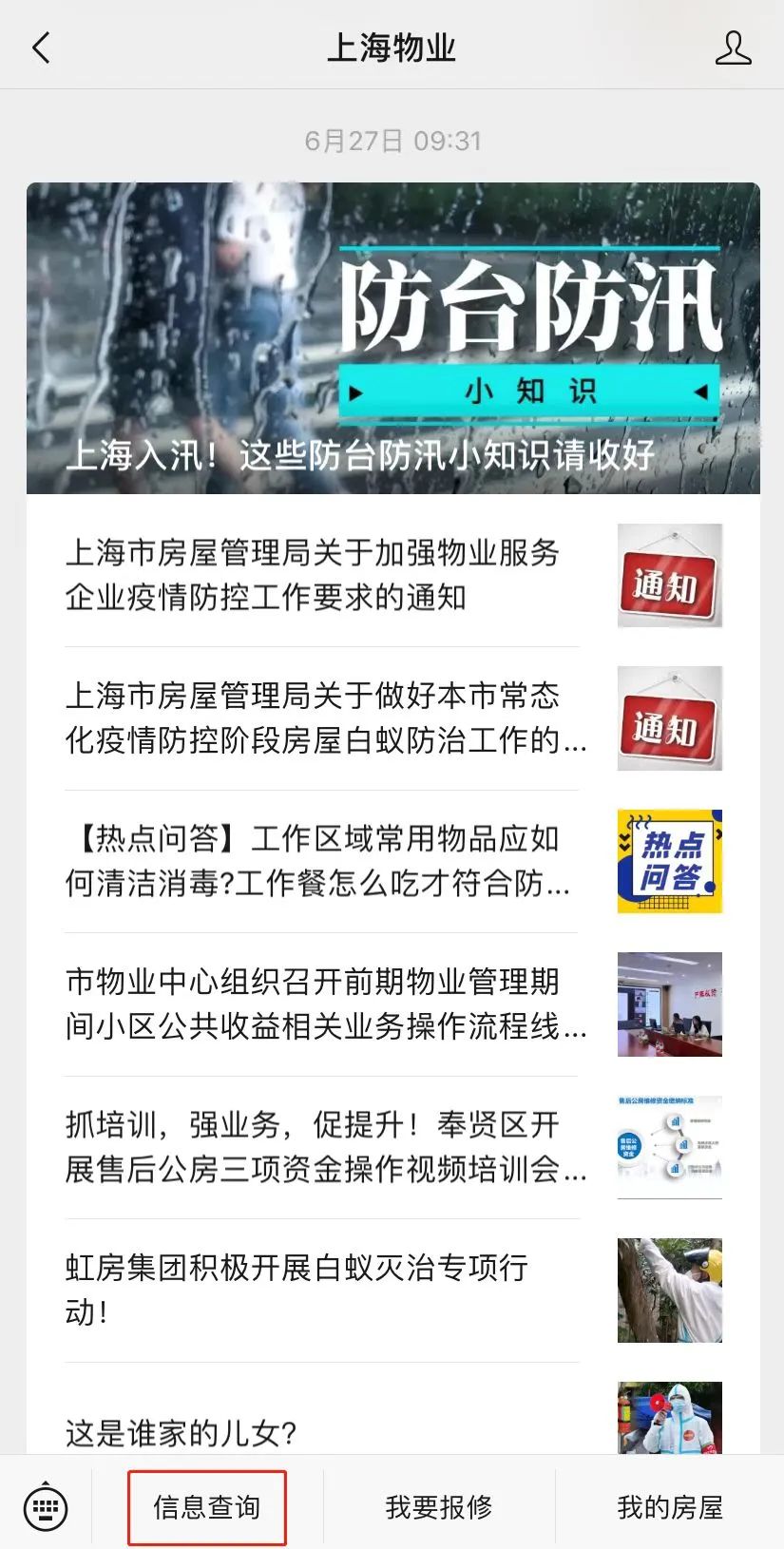Open the account profile icon
Screen dimensions: 784x1549
[733, 48]
